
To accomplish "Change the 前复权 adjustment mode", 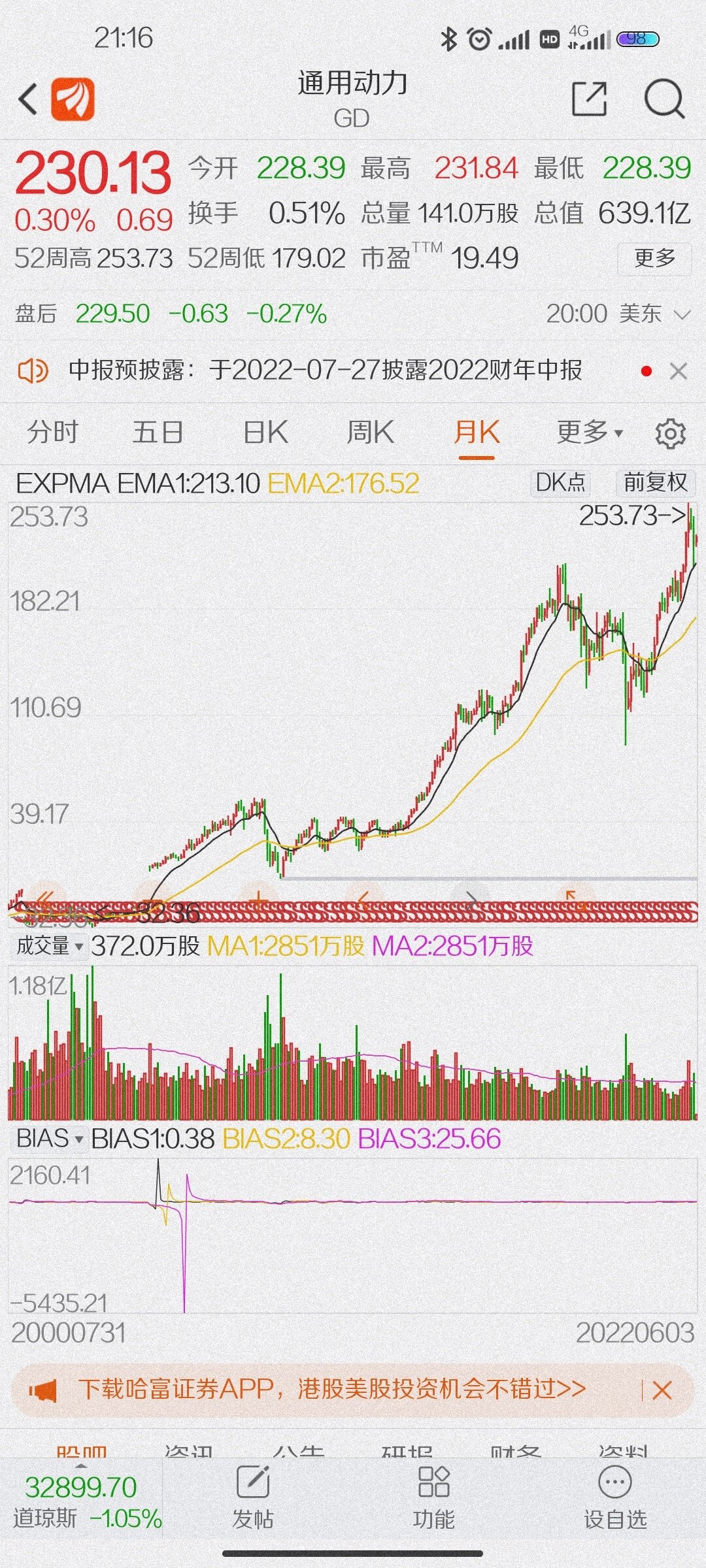I will click(x=655, y=483).
